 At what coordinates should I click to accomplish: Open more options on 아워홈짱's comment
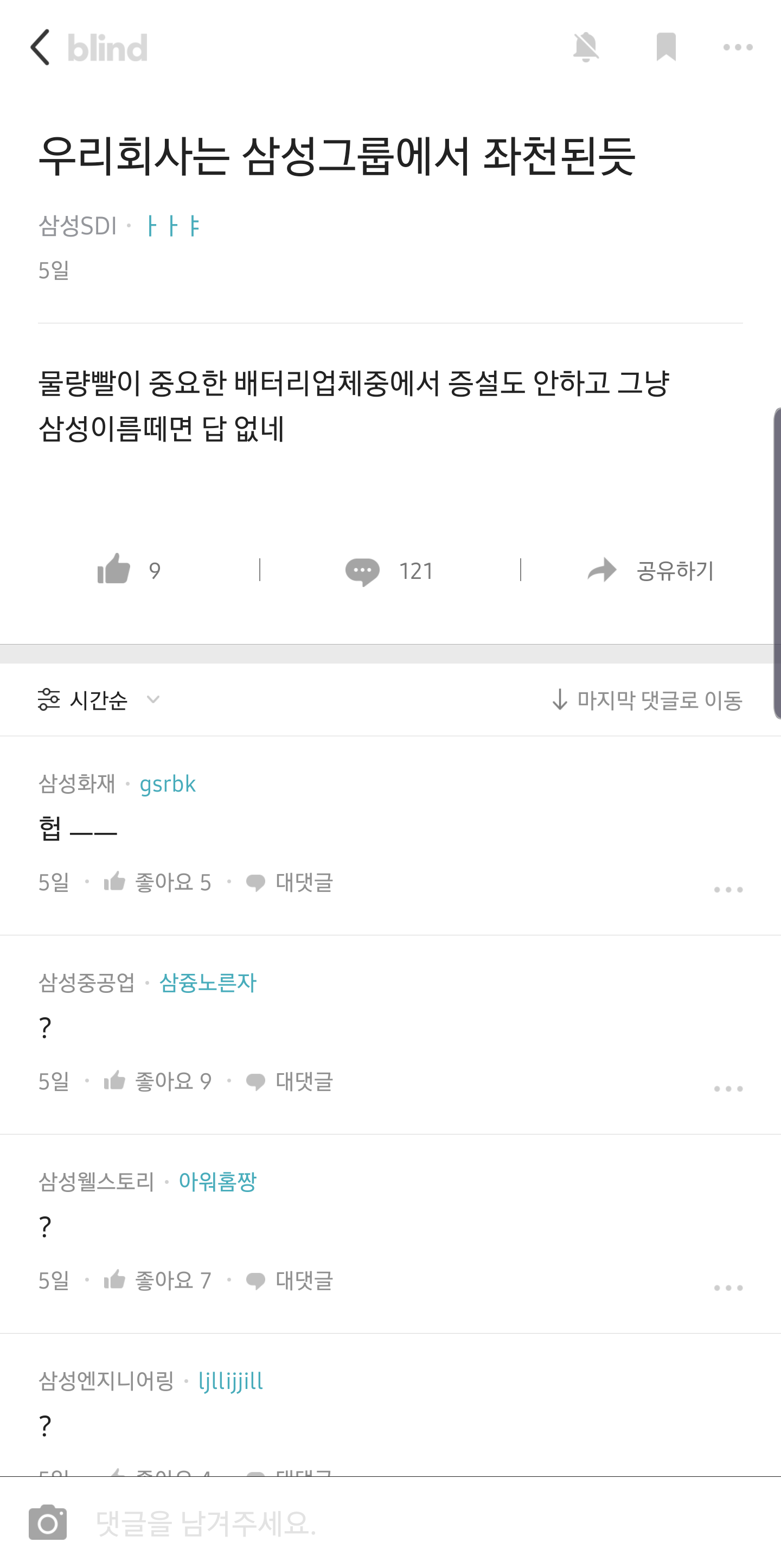tap(728, 1287)
